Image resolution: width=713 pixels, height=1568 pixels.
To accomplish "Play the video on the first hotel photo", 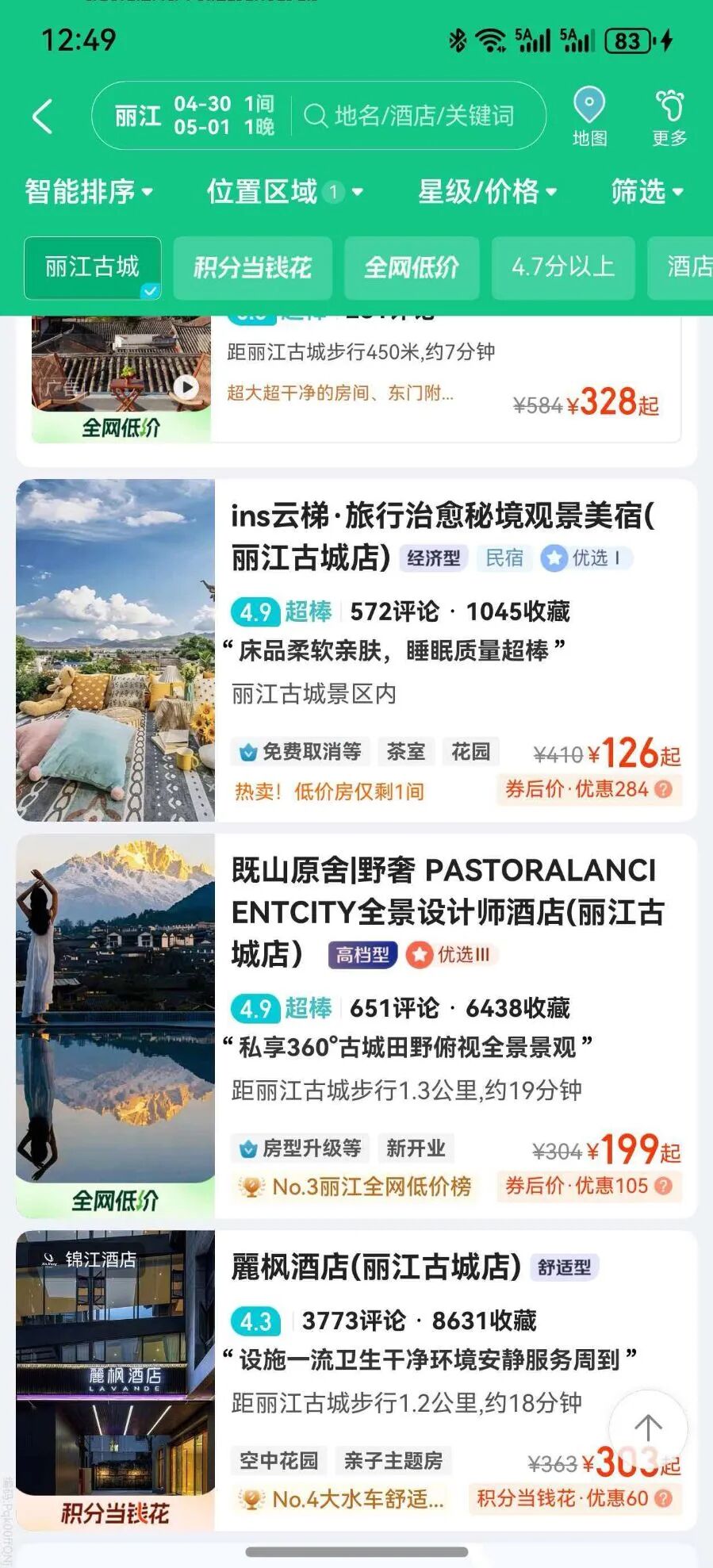I will (x=186, y=386).
